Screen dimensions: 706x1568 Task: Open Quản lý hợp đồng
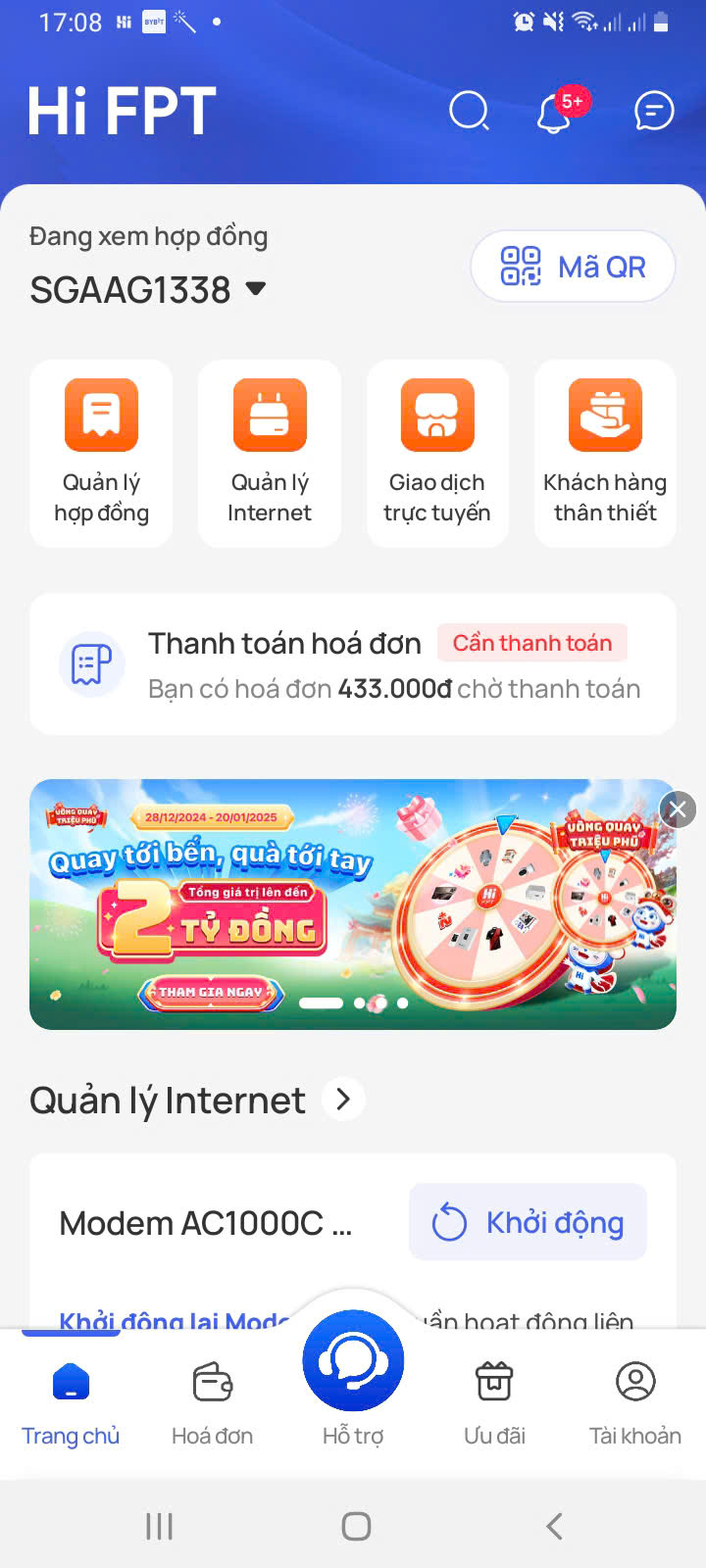point(101,453)
